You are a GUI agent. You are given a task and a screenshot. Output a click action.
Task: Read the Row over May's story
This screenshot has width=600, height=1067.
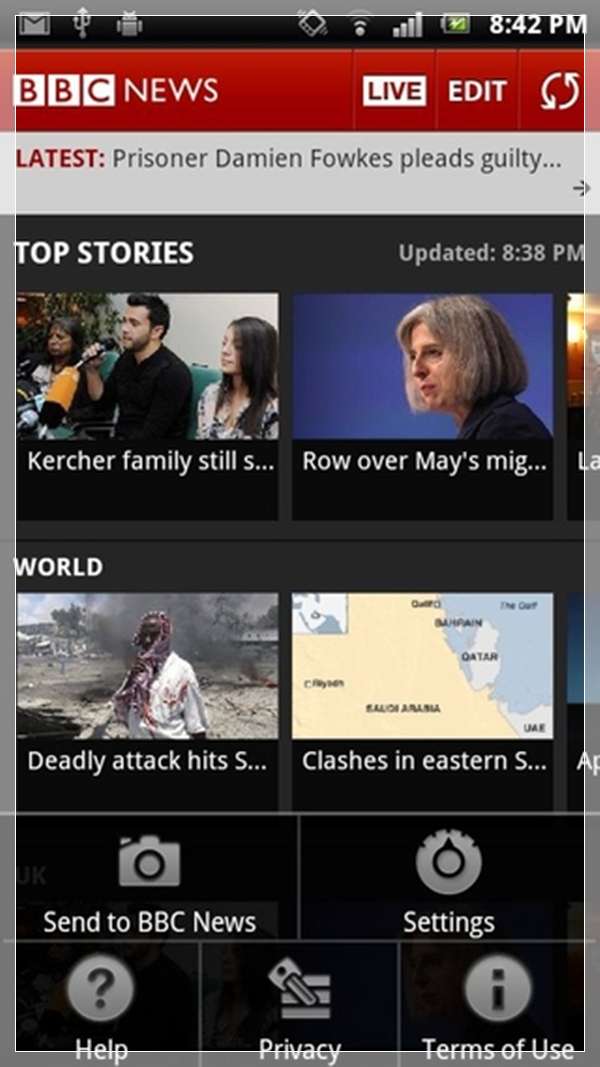click(x=422, y=406)
